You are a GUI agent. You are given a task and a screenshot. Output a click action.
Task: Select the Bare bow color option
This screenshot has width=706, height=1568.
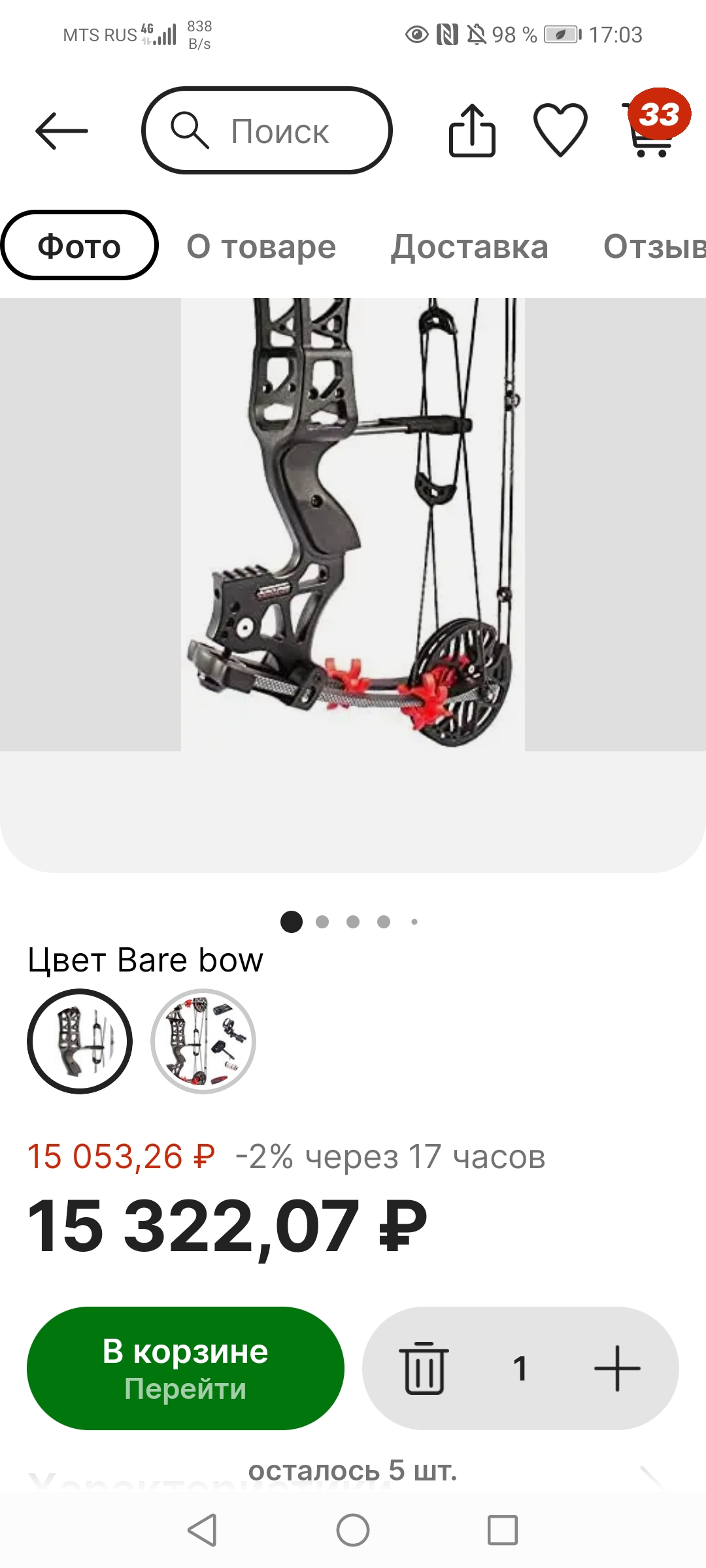click(x=80, y=1041)
